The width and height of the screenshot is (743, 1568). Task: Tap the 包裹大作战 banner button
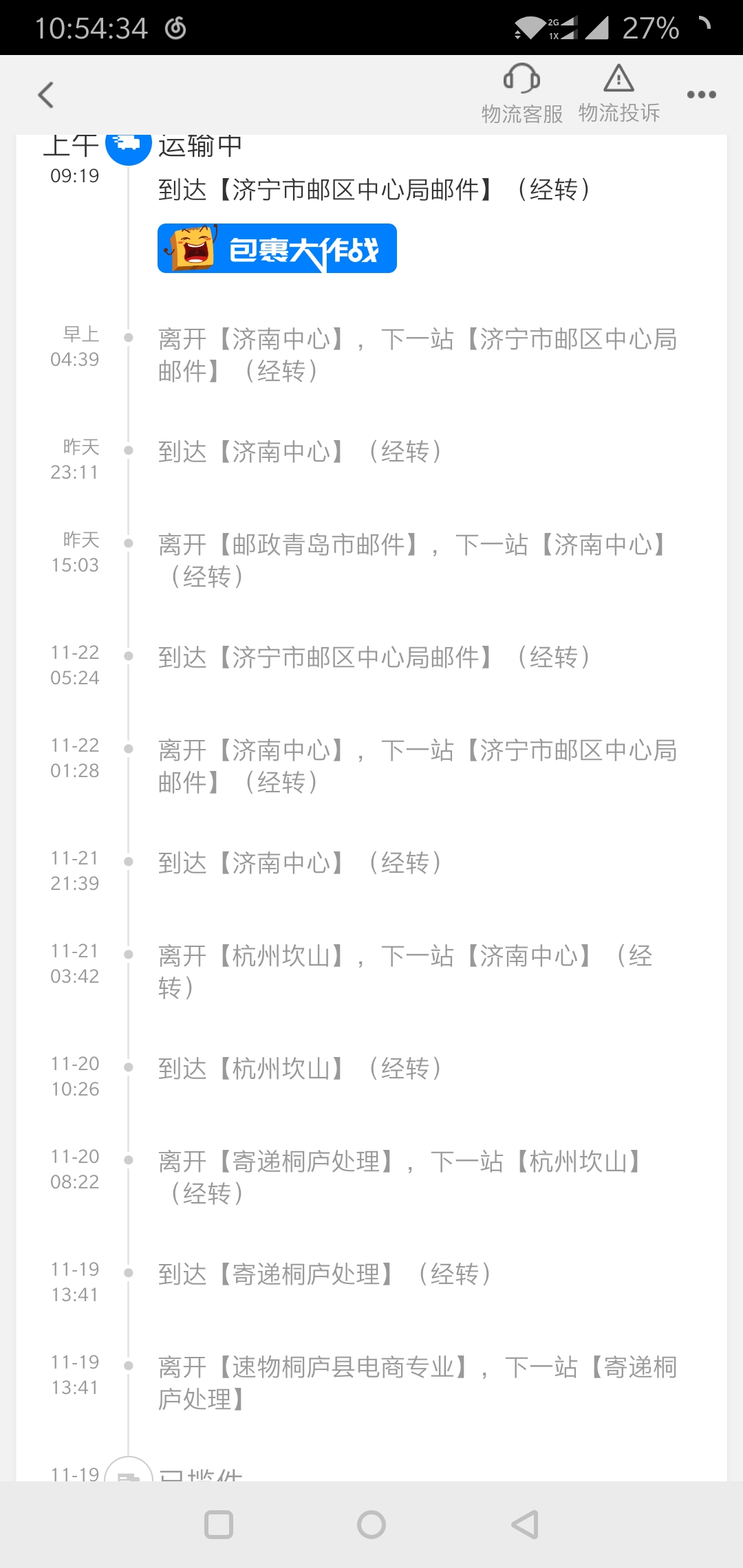click(x=277, y=248)
